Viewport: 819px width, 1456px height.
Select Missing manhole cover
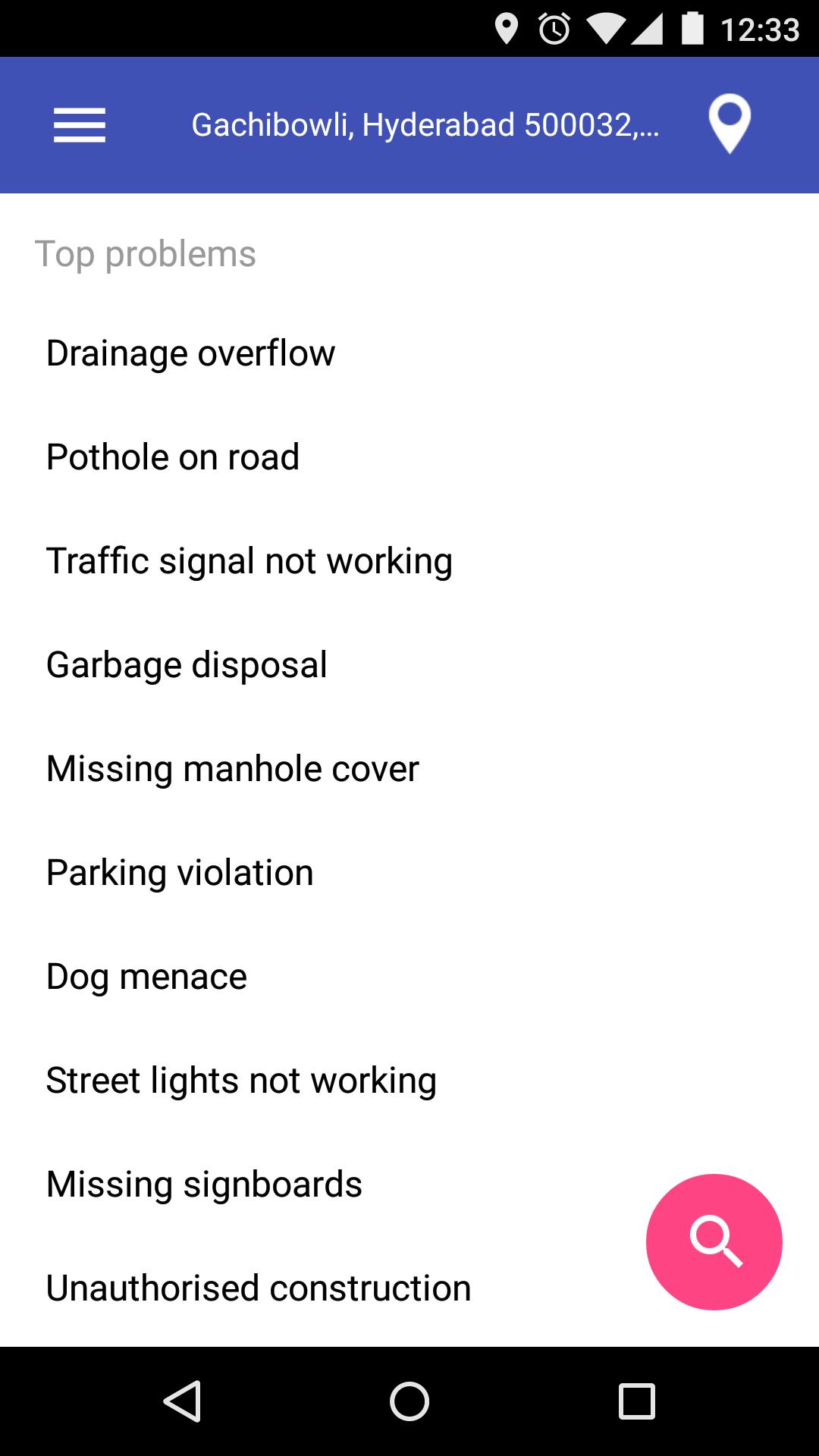coord(232,769)
